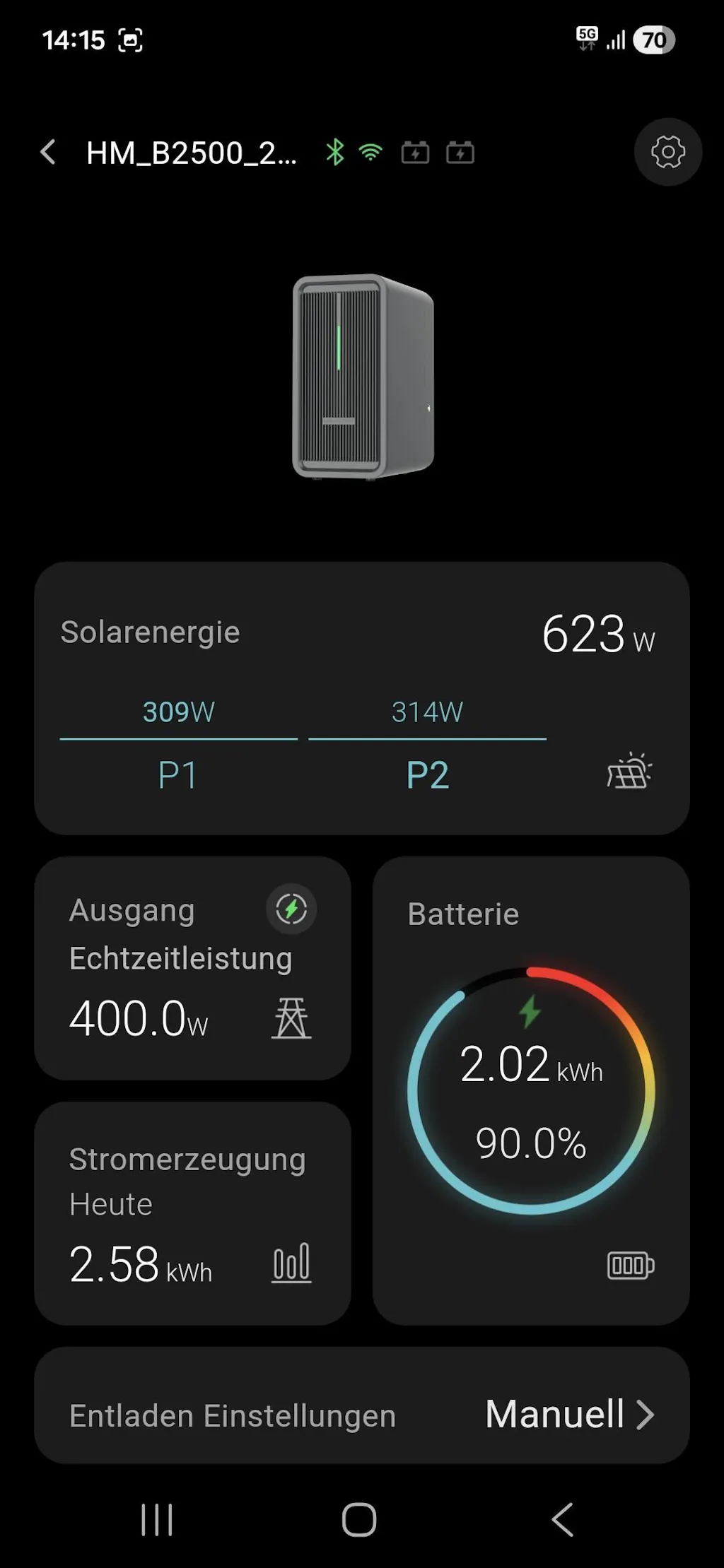The image size is (724, 1568).
Task: Open device settings gear
Action: coord(667,152)
